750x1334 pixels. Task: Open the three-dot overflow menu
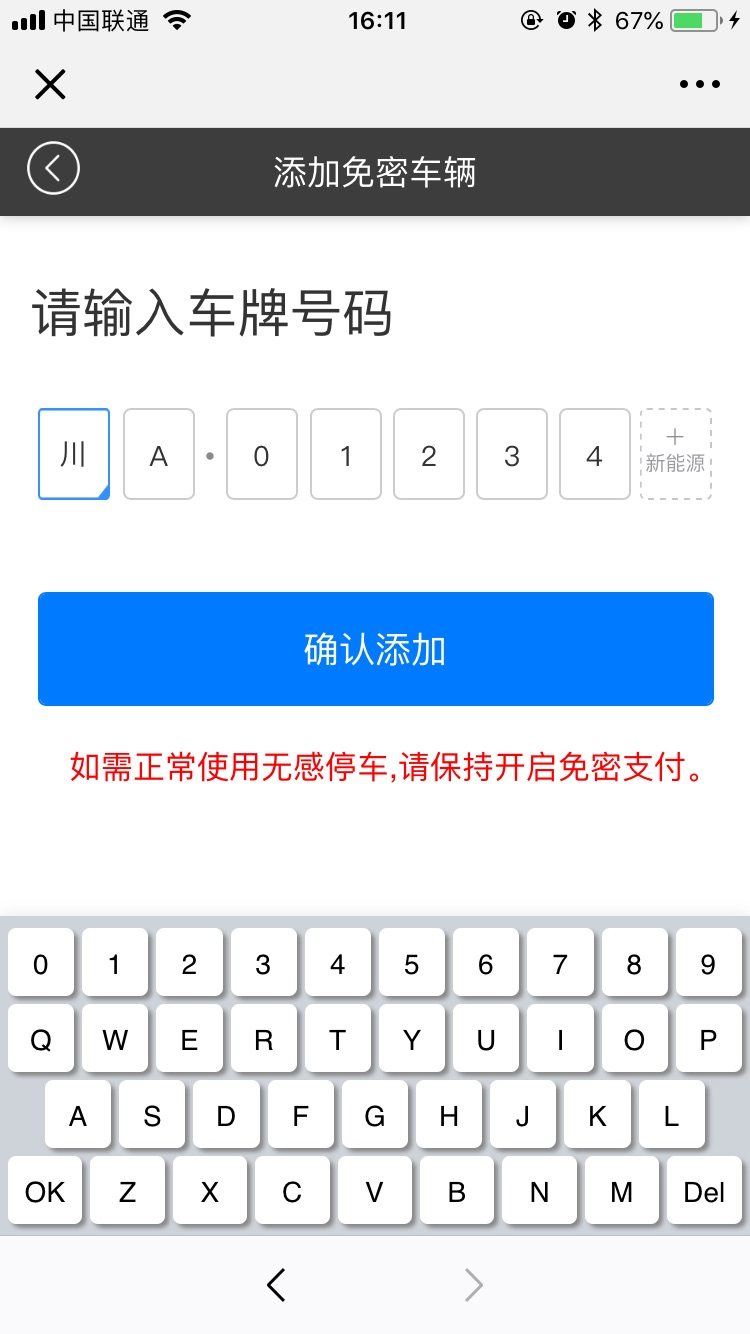tap(700, 85)
